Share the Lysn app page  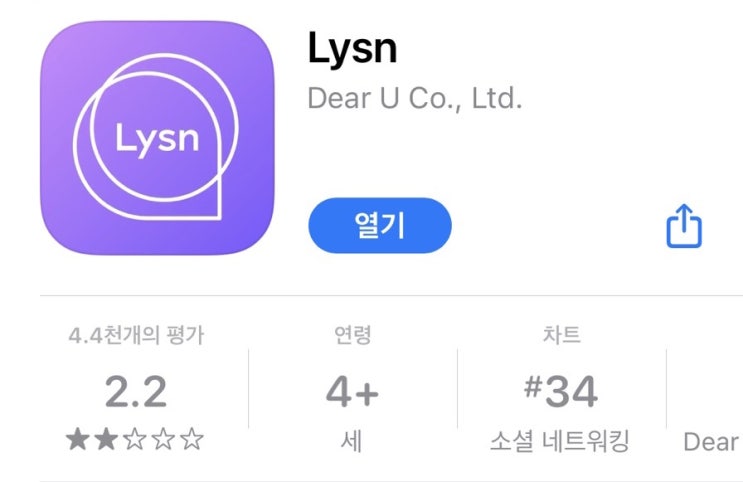pyautogui.click(x=684, y=226)
